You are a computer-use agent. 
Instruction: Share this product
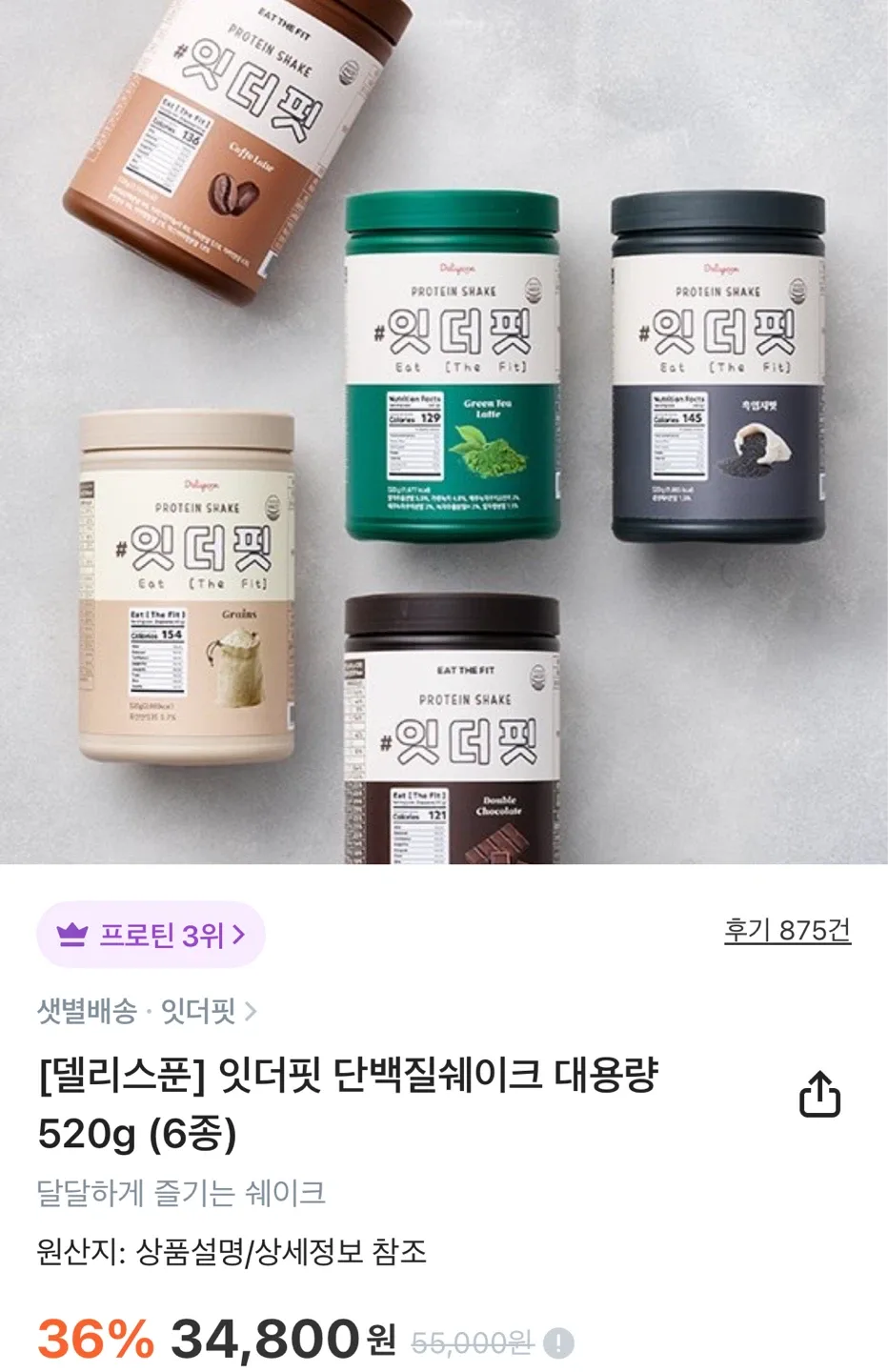point(819,1094)
